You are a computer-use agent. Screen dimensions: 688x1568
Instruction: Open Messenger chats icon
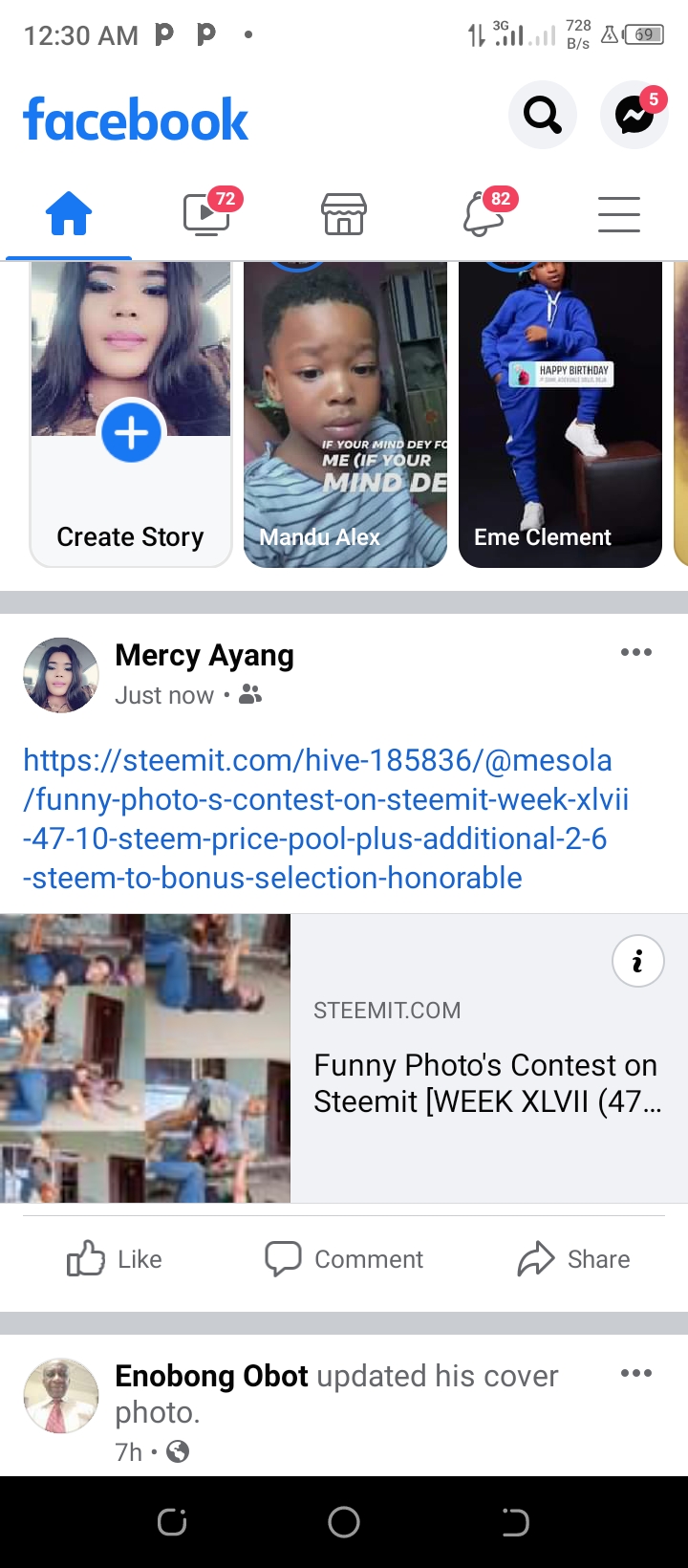click(x=634, y=115)
